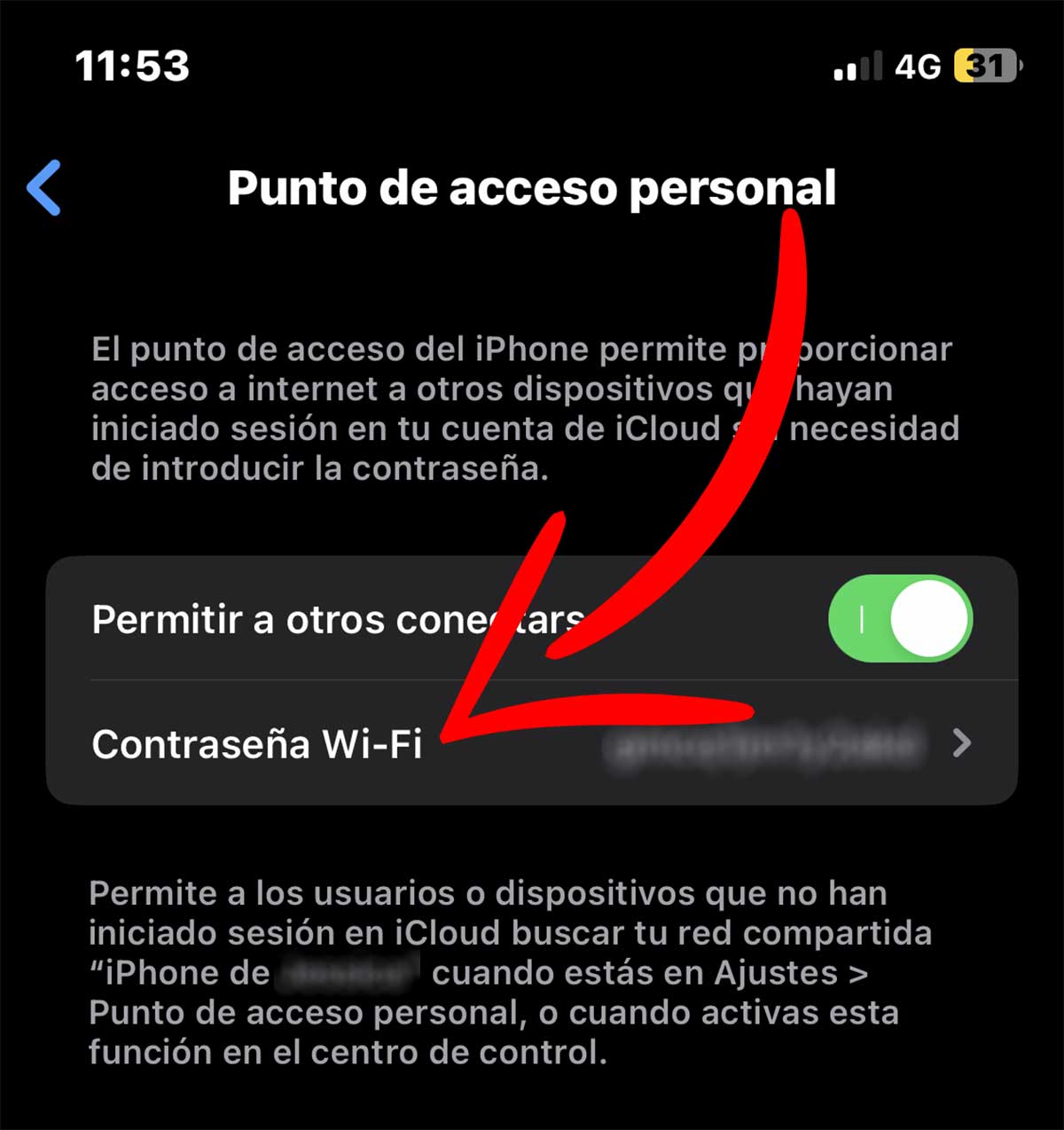This screenshot has height=1130, width=1064.
Task: Open the Contraseña Wi-Fi row
Action: 530,743
